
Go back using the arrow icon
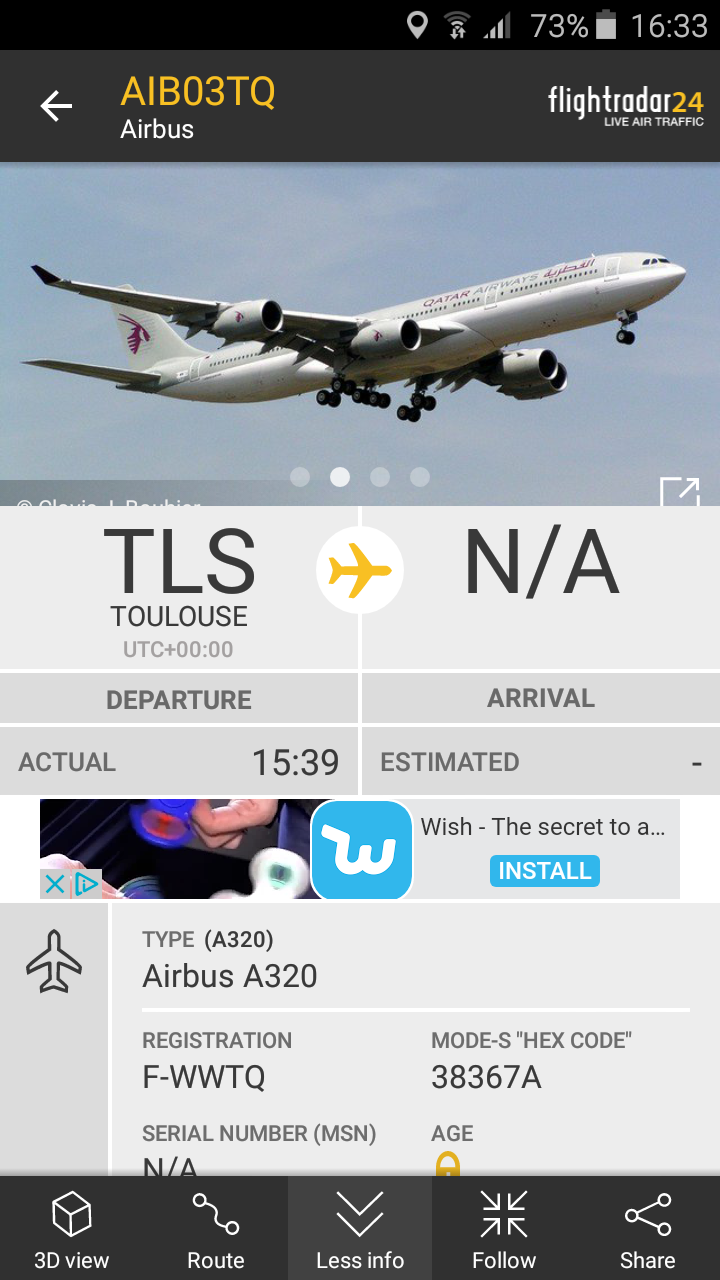tap(56, 106)
